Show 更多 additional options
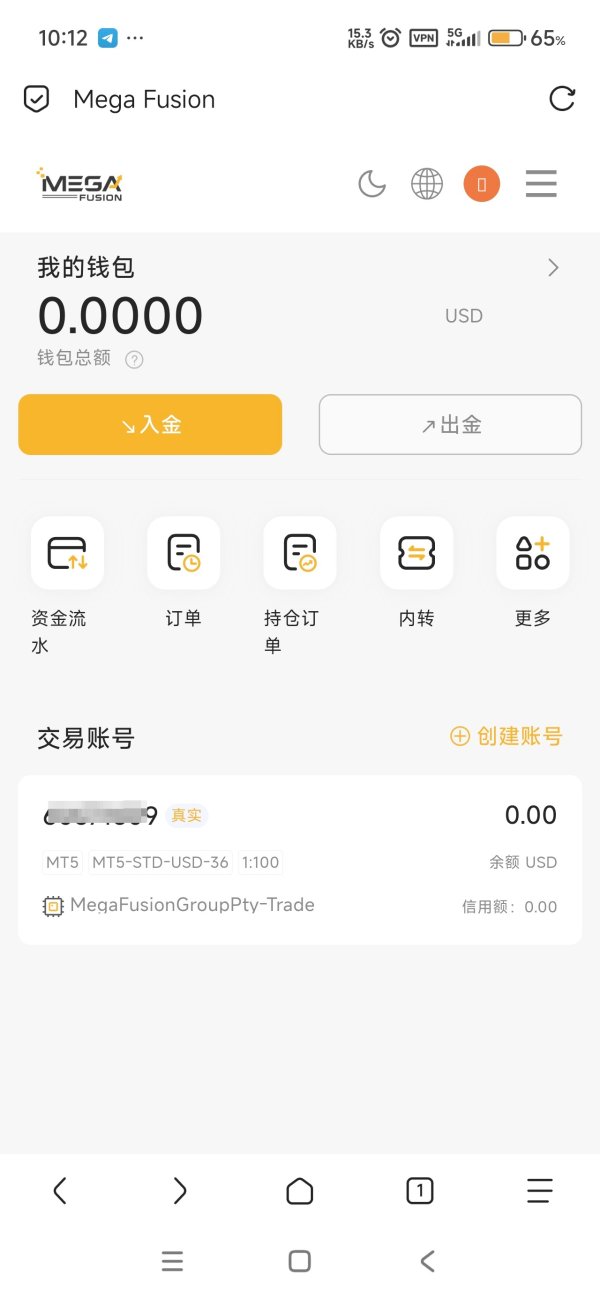Viewport: 600px width, 1299px height. 533,553
